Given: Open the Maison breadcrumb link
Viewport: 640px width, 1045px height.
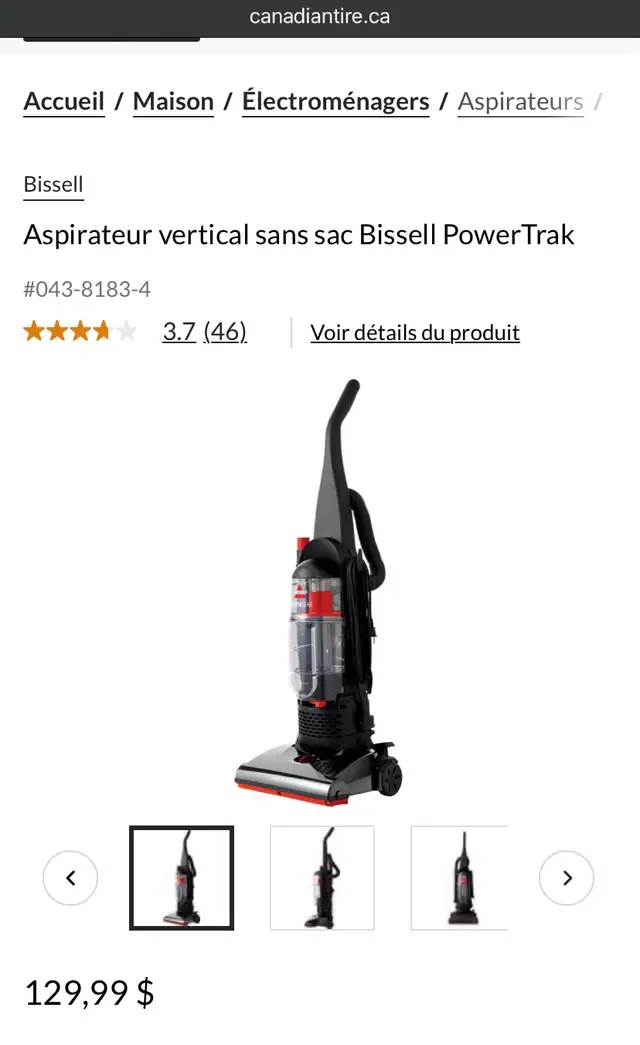Looking at the screenshot, I should (173, 102).
